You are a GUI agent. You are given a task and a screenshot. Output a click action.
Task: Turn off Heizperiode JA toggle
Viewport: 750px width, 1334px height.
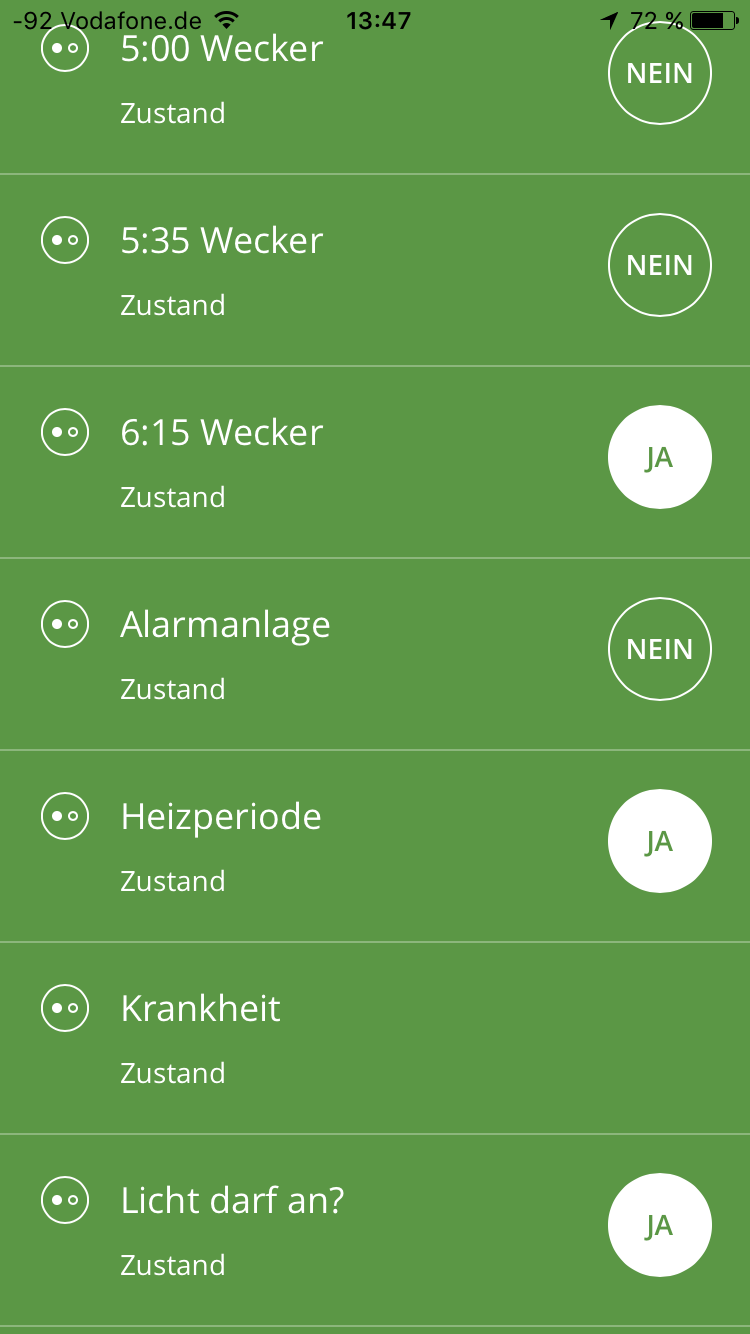click(659, 841)
